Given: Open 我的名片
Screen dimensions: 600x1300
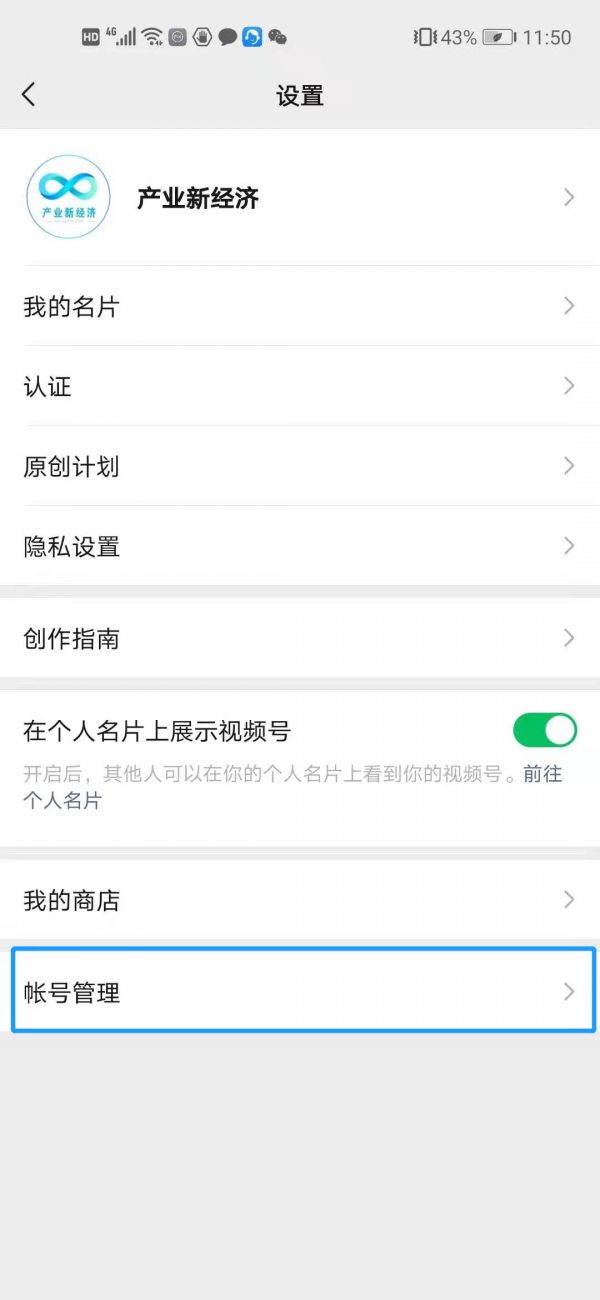Looking at the screenshot, I should pyautogui.click(x=300, y=306).
